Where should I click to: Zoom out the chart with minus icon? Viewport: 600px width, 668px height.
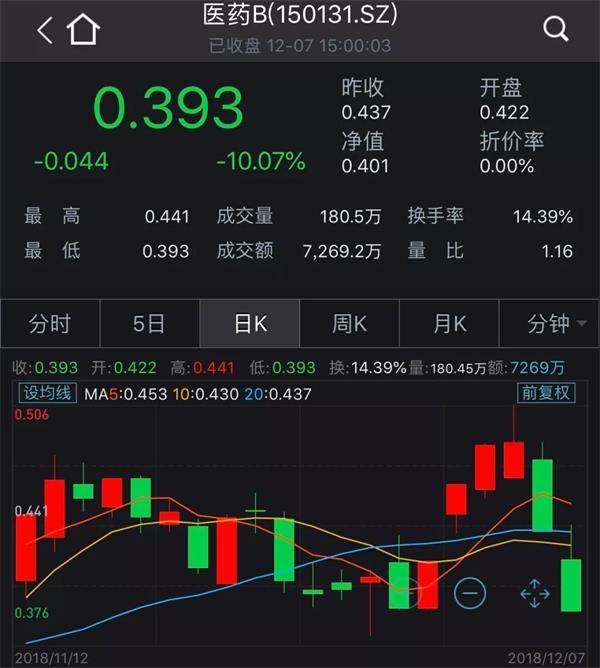(469, 593)
